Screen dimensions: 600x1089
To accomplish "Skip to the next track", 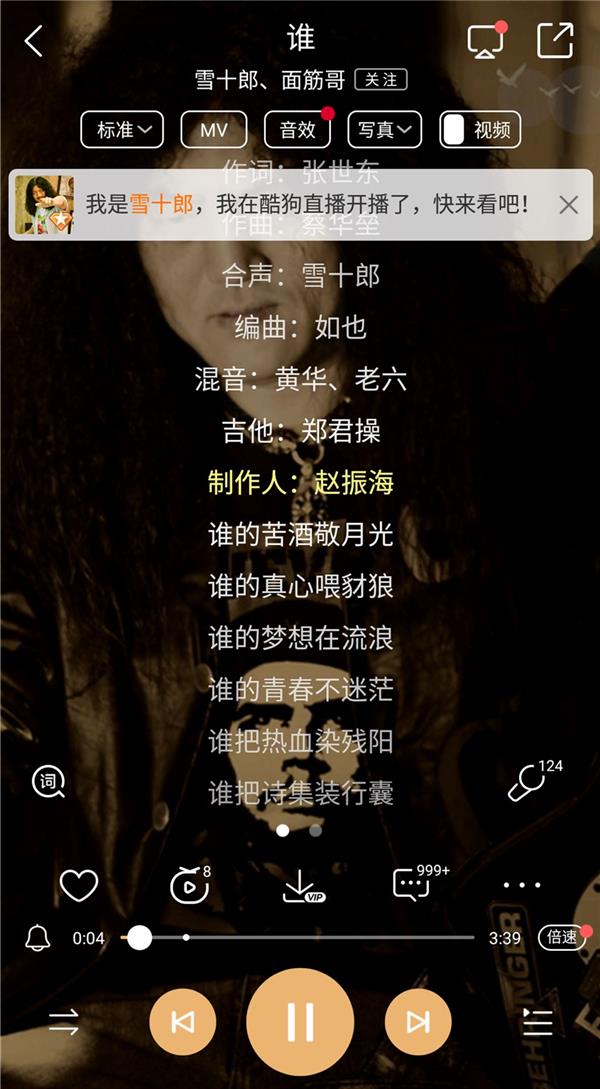I will pos(418,1021).
